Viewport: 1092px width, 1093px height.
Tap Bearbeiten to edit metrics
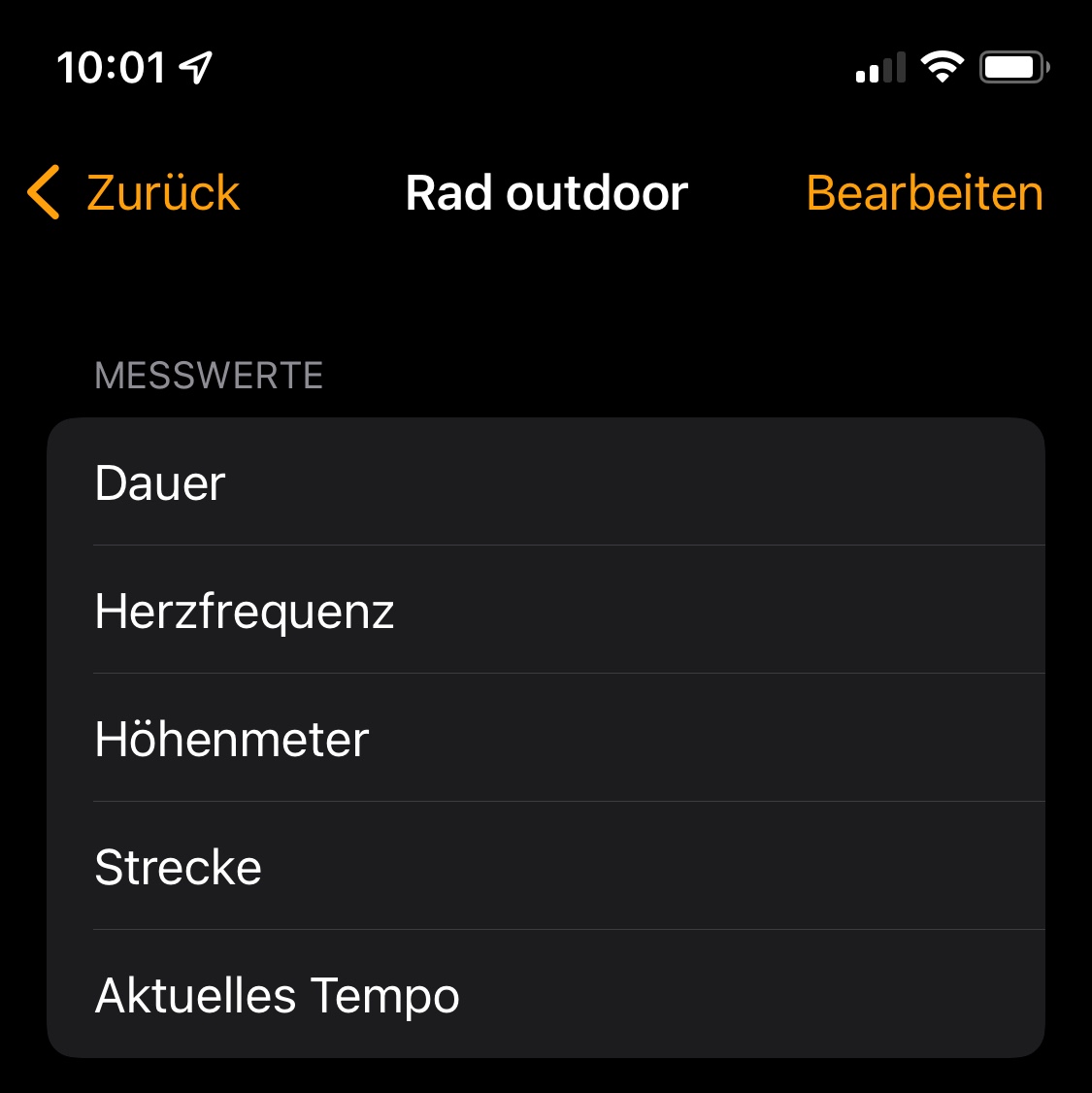tap(924, 192)
